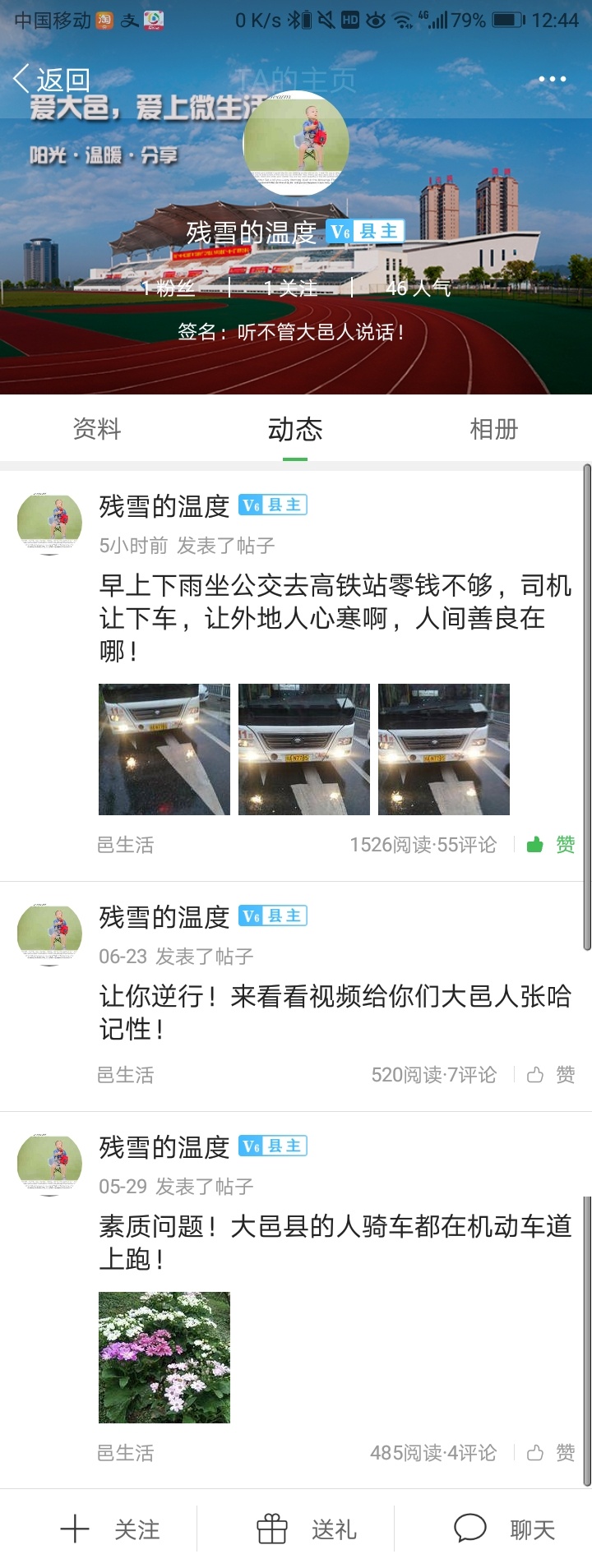
Task: Switch to the 相册 tab
Action: 493,429
